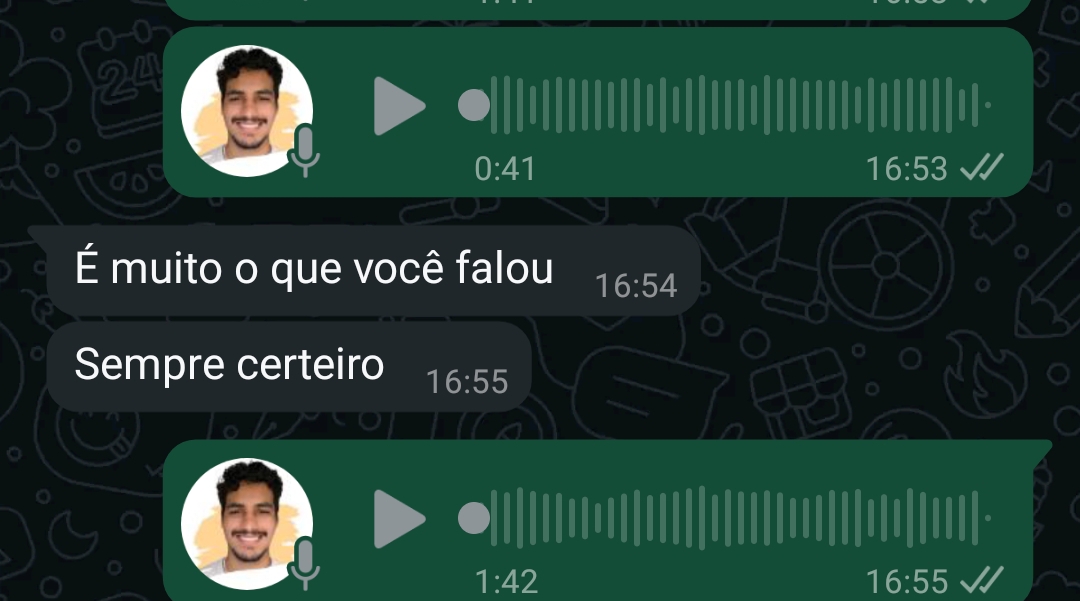
Task: Play the 1:42 voice message
Action: pyautogui.click(x=399, y=518)
